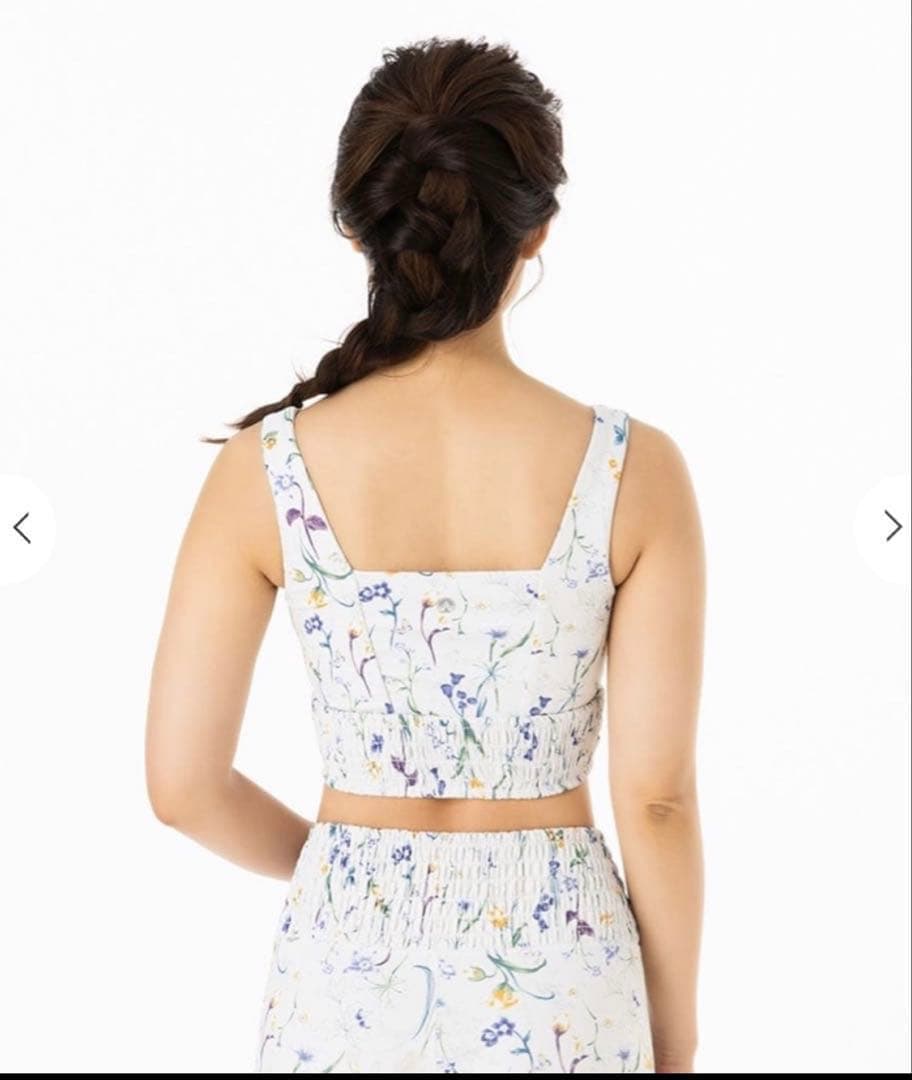Go to the previous product photo
912x1080 pixels.
22,528
